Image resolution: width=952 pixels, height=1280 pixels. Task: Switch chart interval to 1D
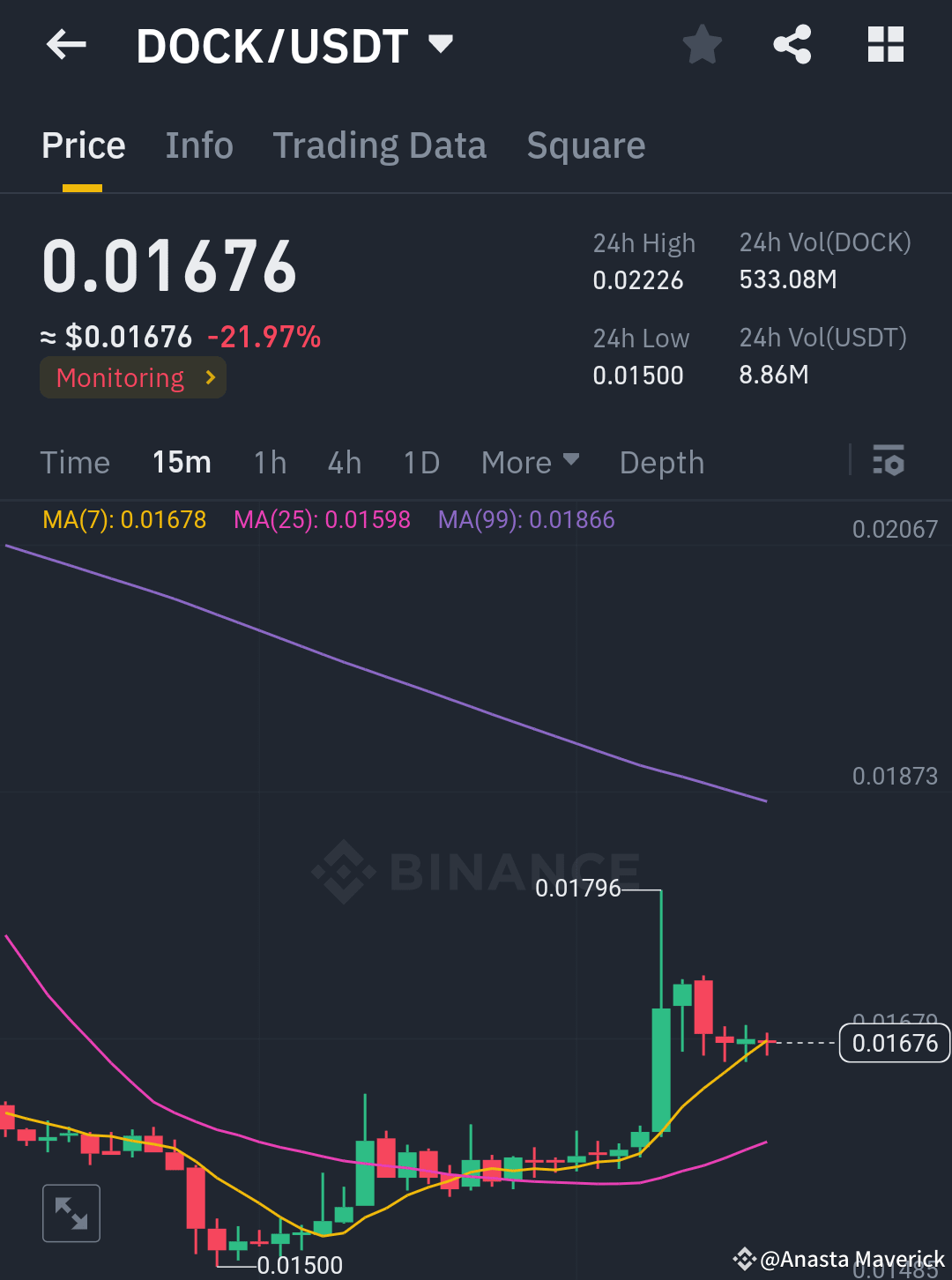pyautogui.click(x=420, y=461)
